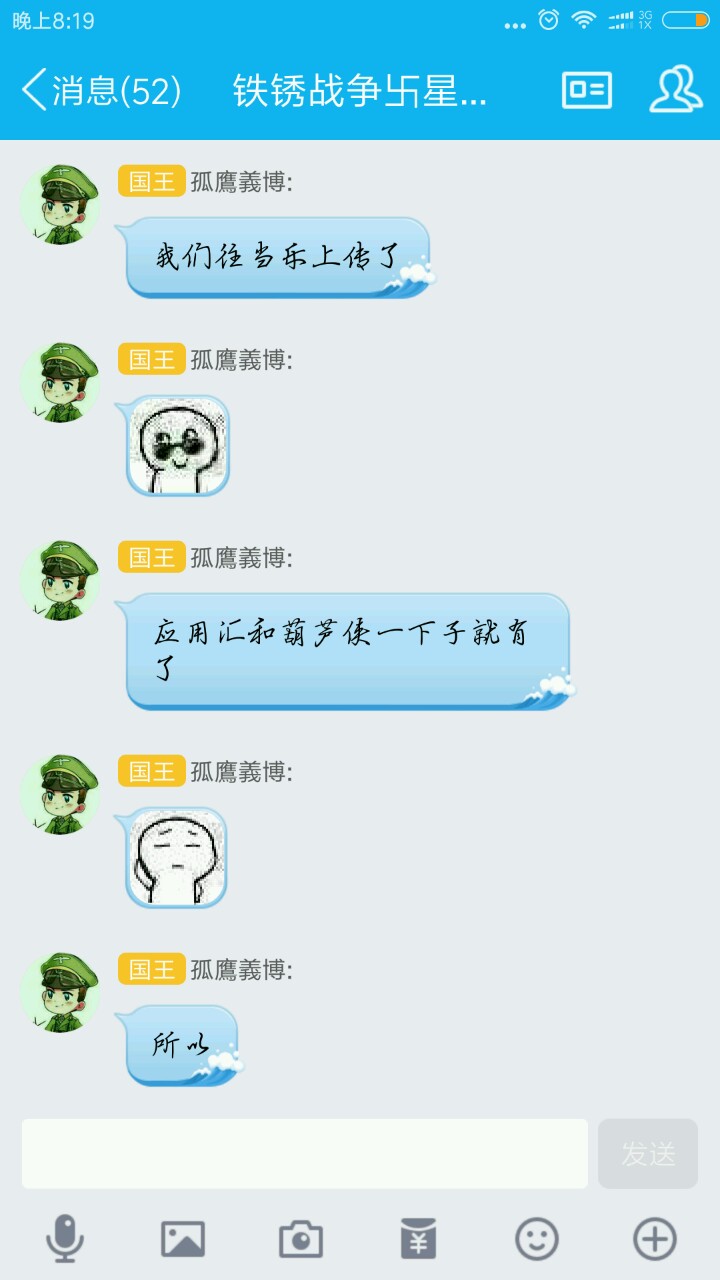The height and width of the screenshot is (1280, 720).
Task: Focus the message text field
Action: (305, 1153)
